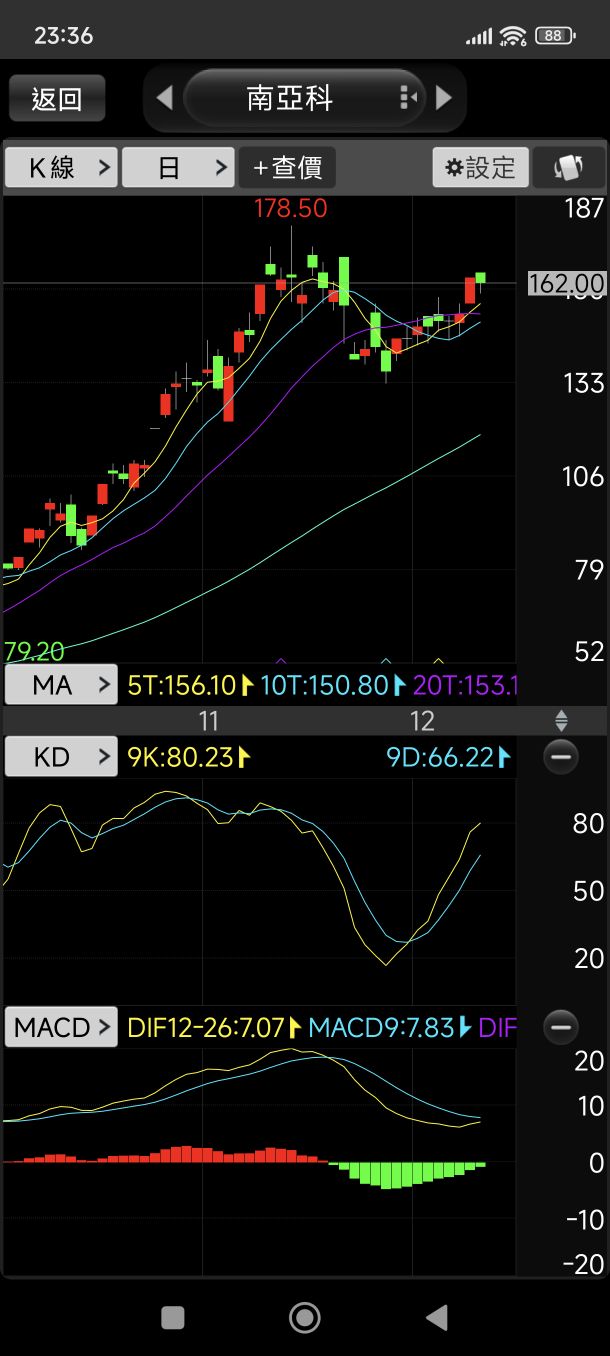Change the 日 period selector
This screenshot has width=610, height=1356.
click(178, 167)
